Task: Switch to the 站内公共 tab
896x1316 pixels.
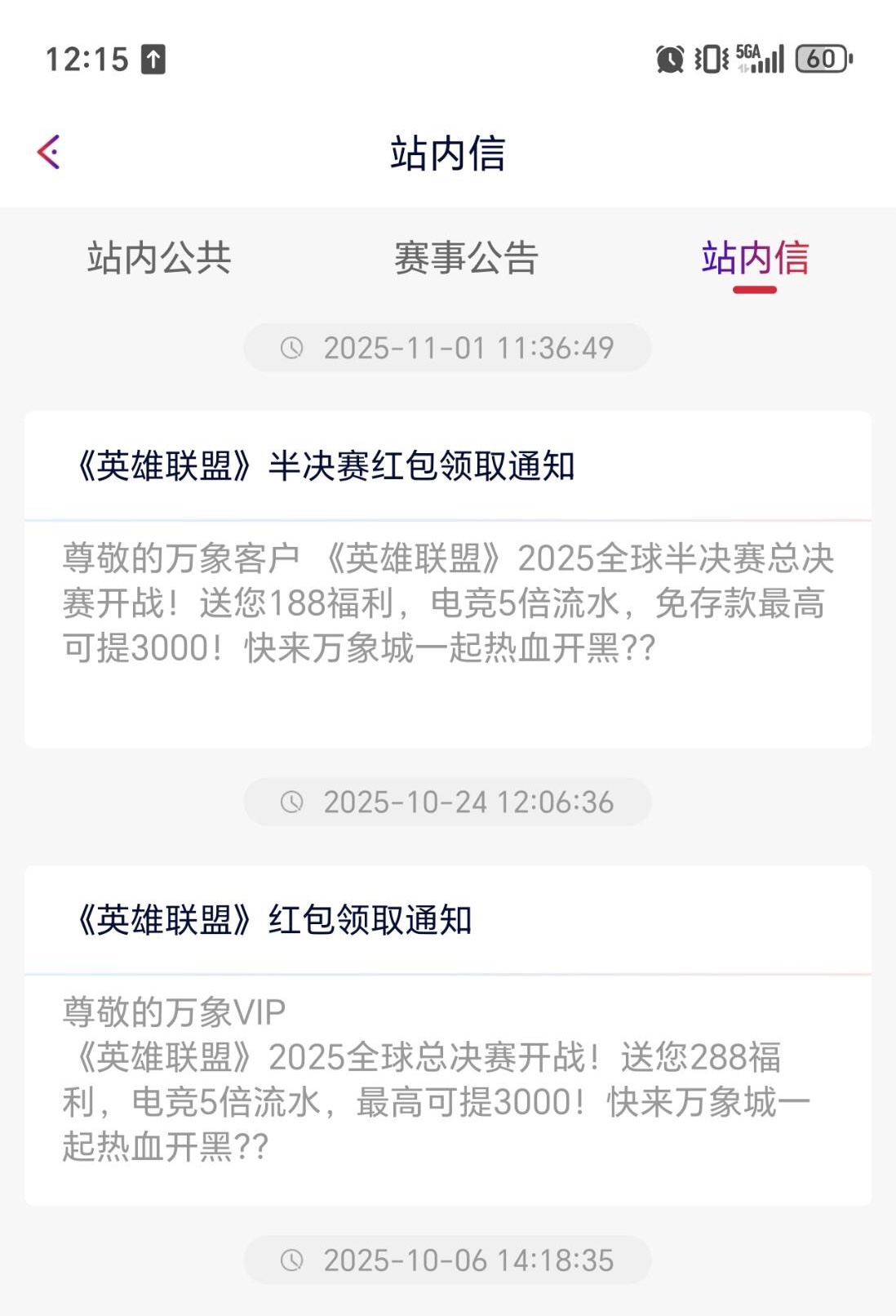Action: tap(159, 258)
